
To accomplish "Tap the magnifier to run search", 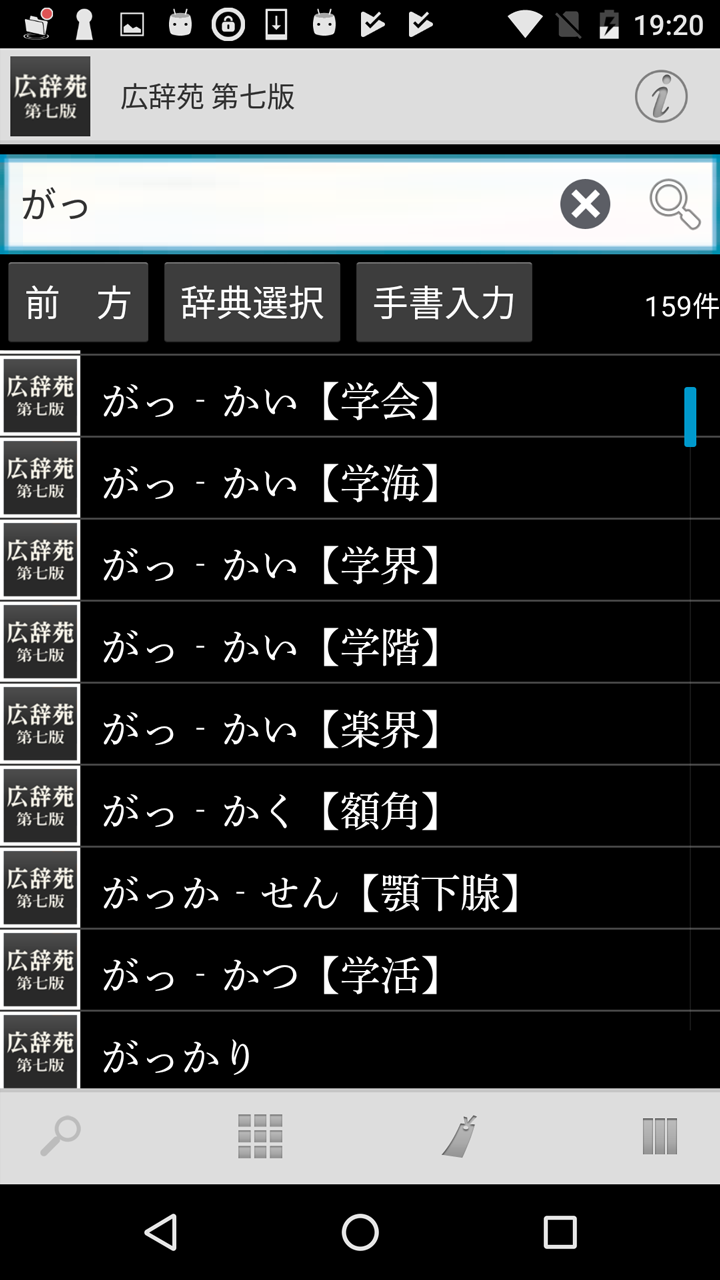I will pyautogui.click(x=675, y=204).
